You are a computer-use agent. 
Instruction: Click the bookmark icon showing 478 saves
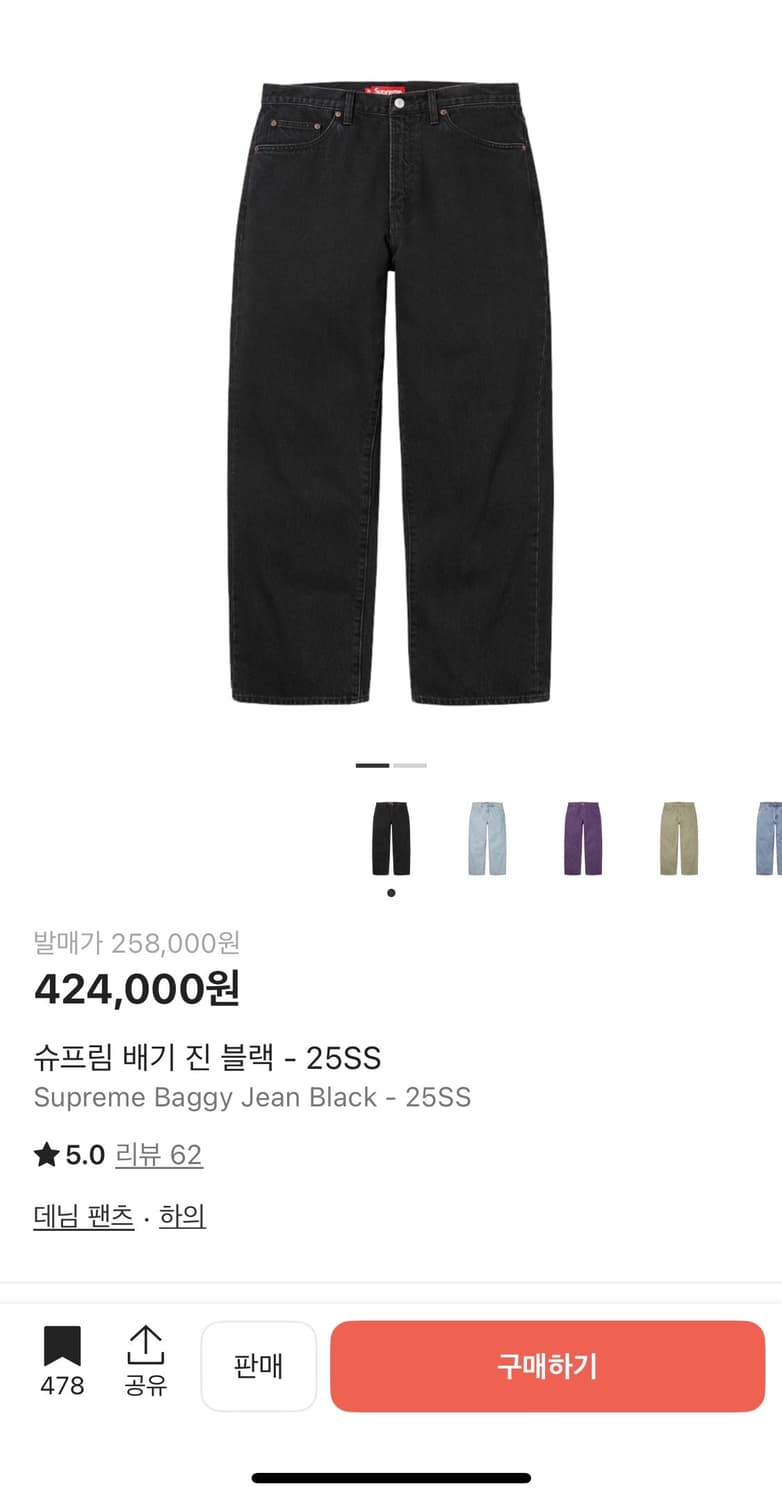pyautogui.click(x=62, y=1358)
